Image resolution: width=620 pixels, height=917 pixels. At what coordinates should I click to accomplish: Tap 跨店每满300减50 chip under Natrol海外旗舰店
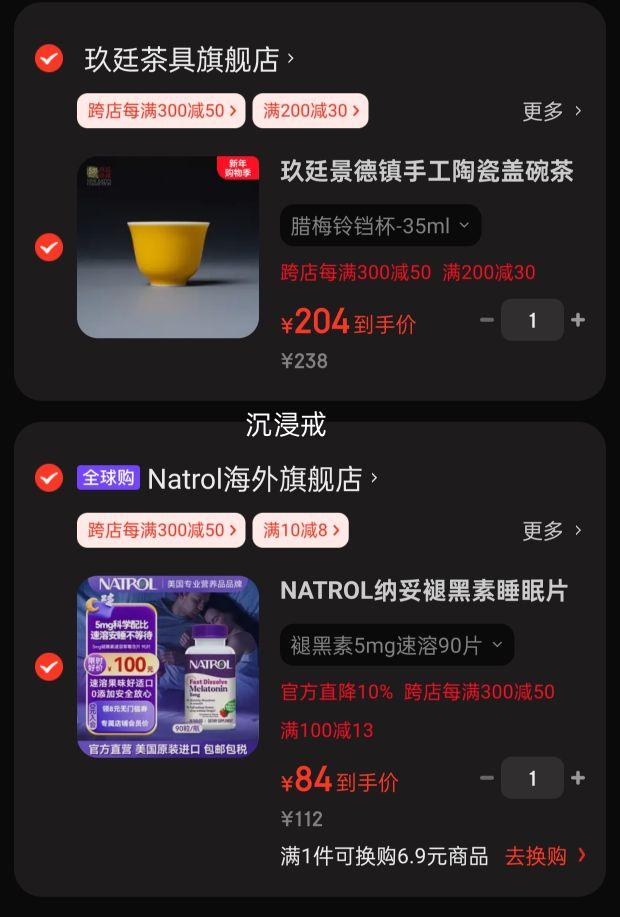point(161,530)
